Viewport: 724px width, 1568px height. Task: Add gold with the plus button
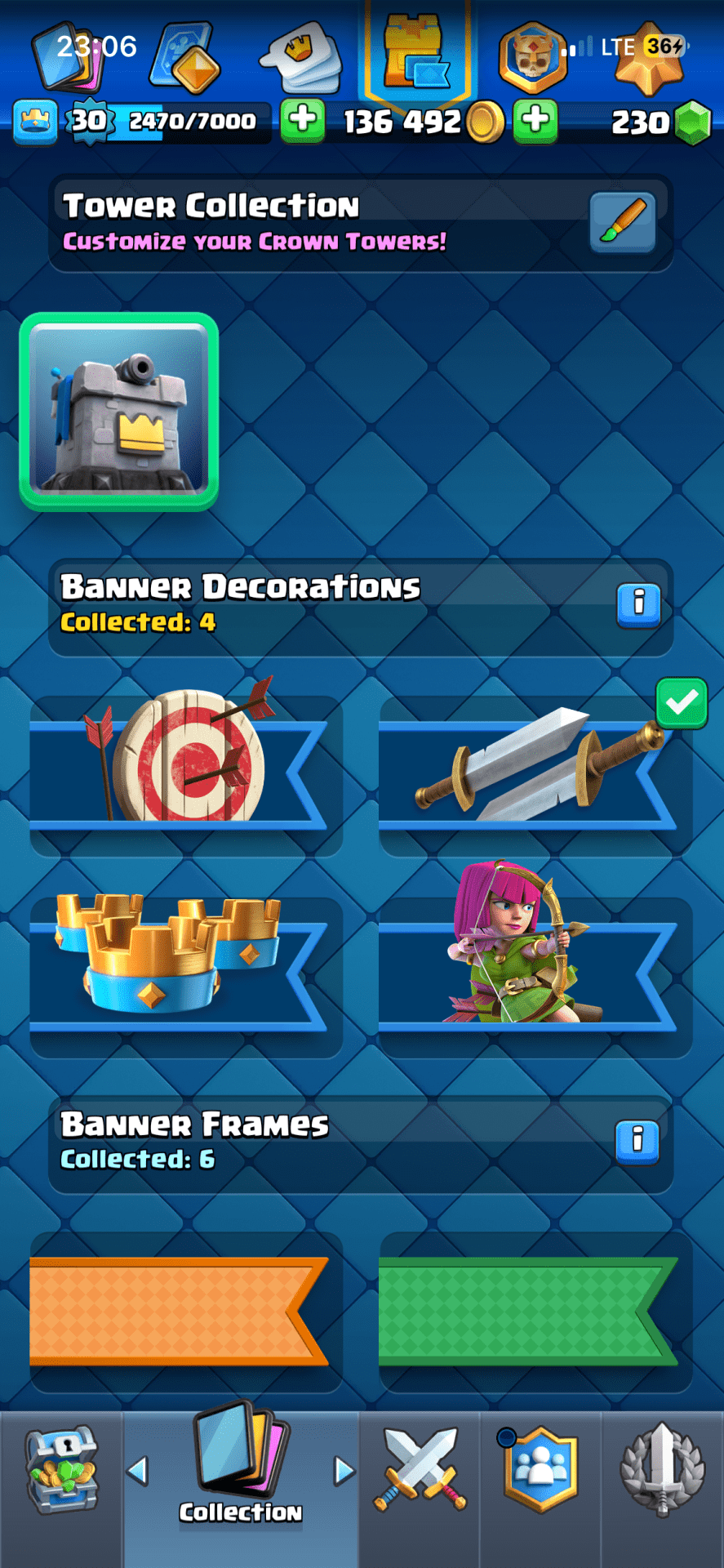click(x=535, y=121)
